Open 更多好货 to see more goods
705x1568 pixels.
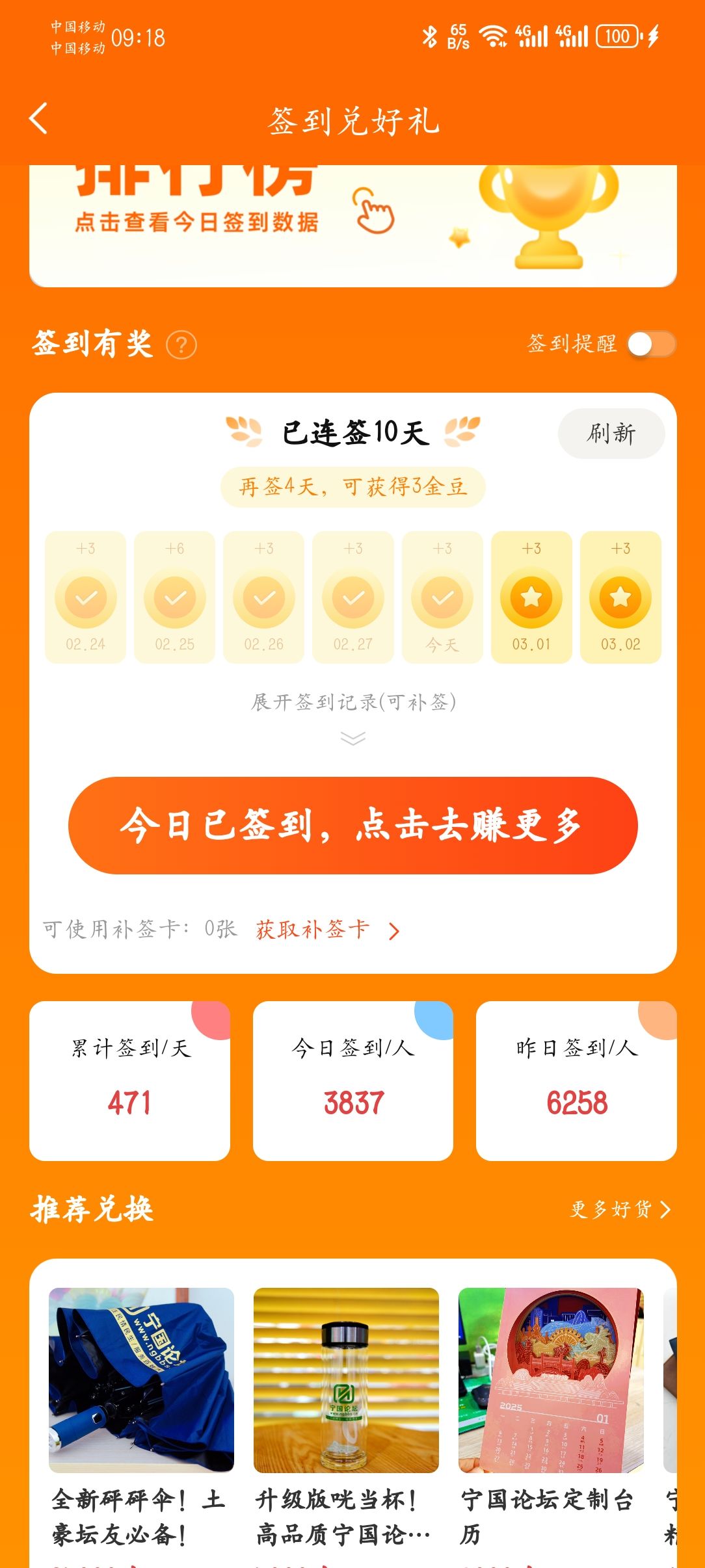coord(620,1209)
